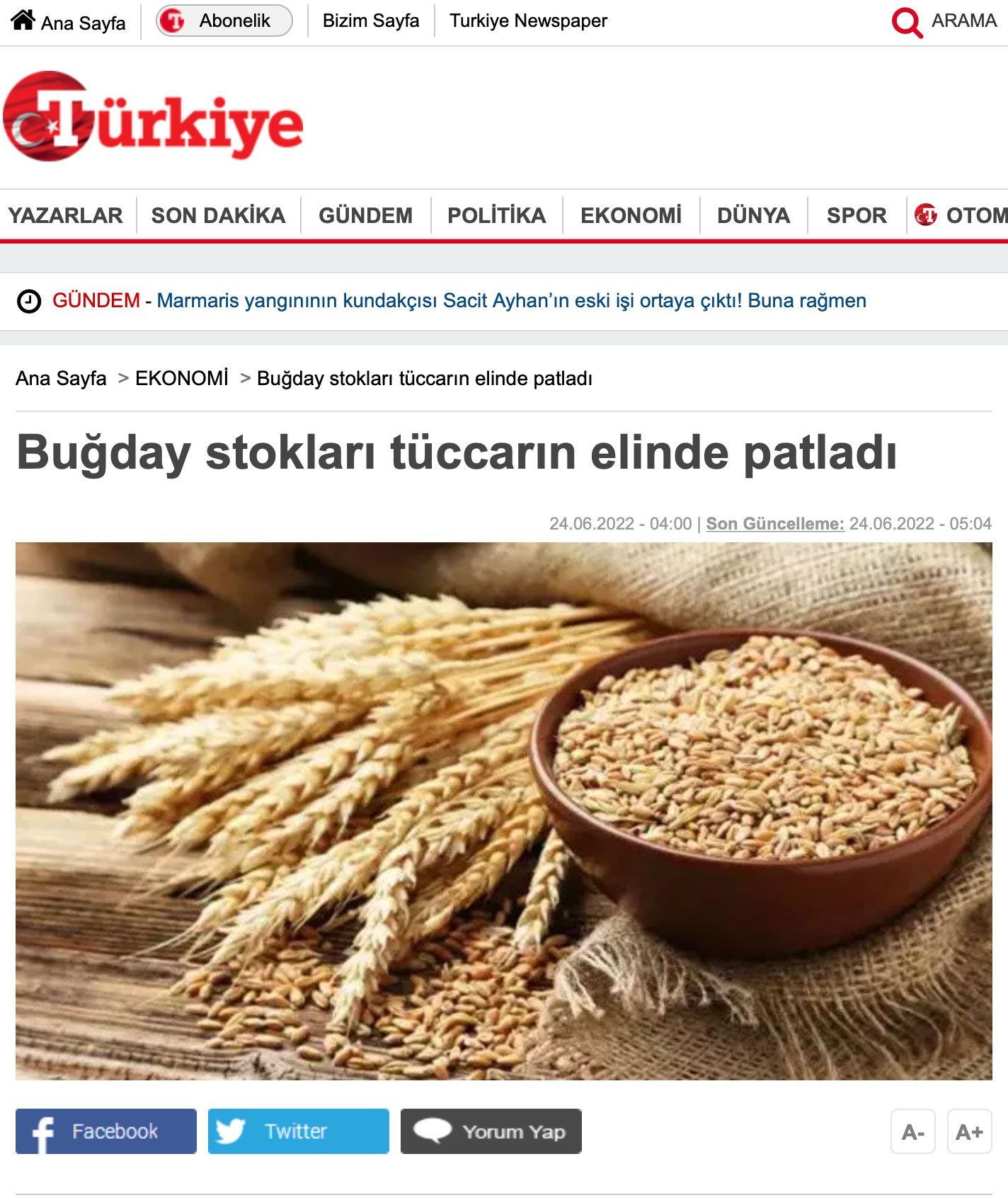1008x1200 pixels.
Task: Share the article on Facebook
Action: click(x=106, y=1131)
